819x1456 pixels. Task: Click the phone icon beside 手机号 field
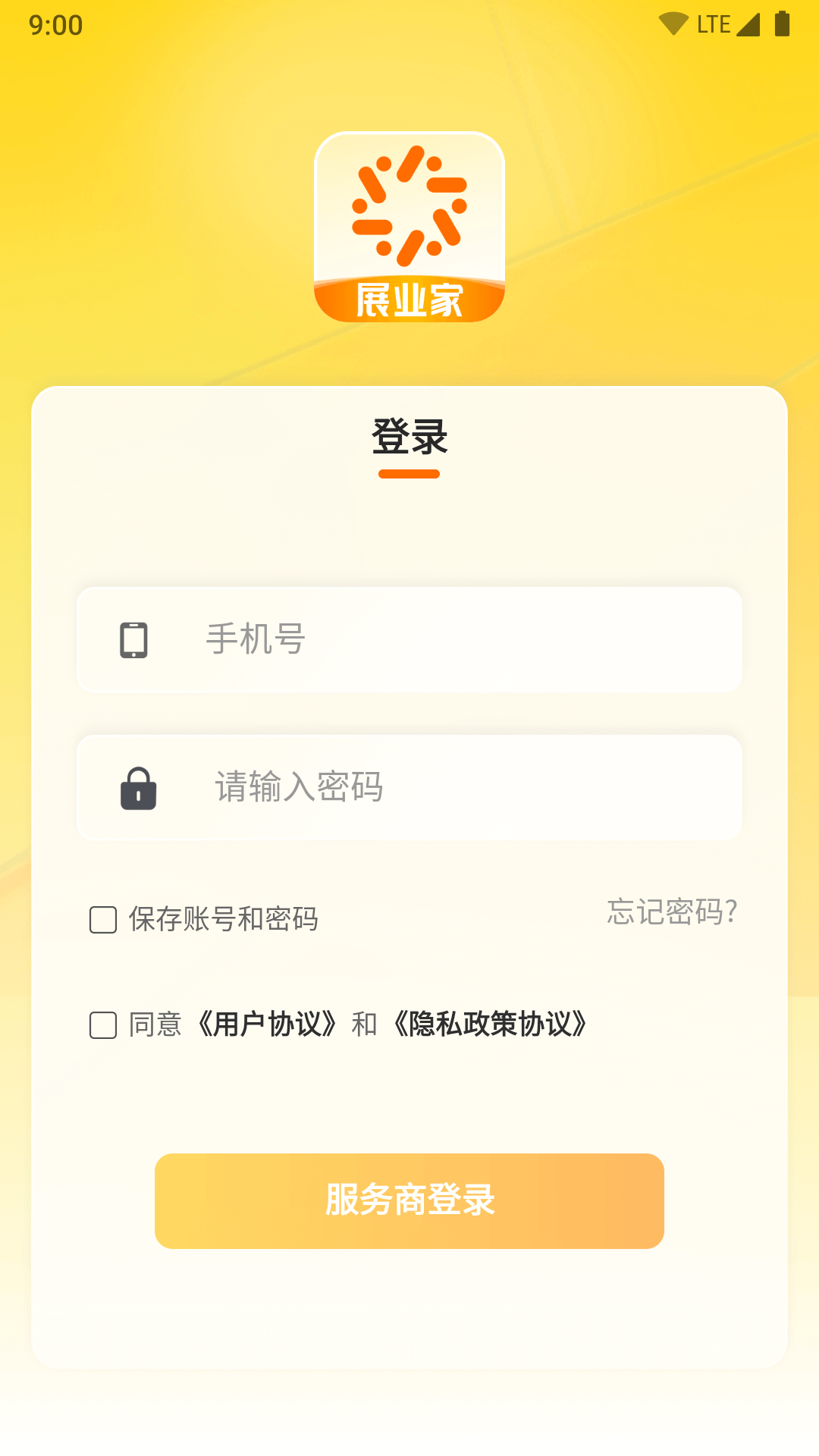(134, 639)
